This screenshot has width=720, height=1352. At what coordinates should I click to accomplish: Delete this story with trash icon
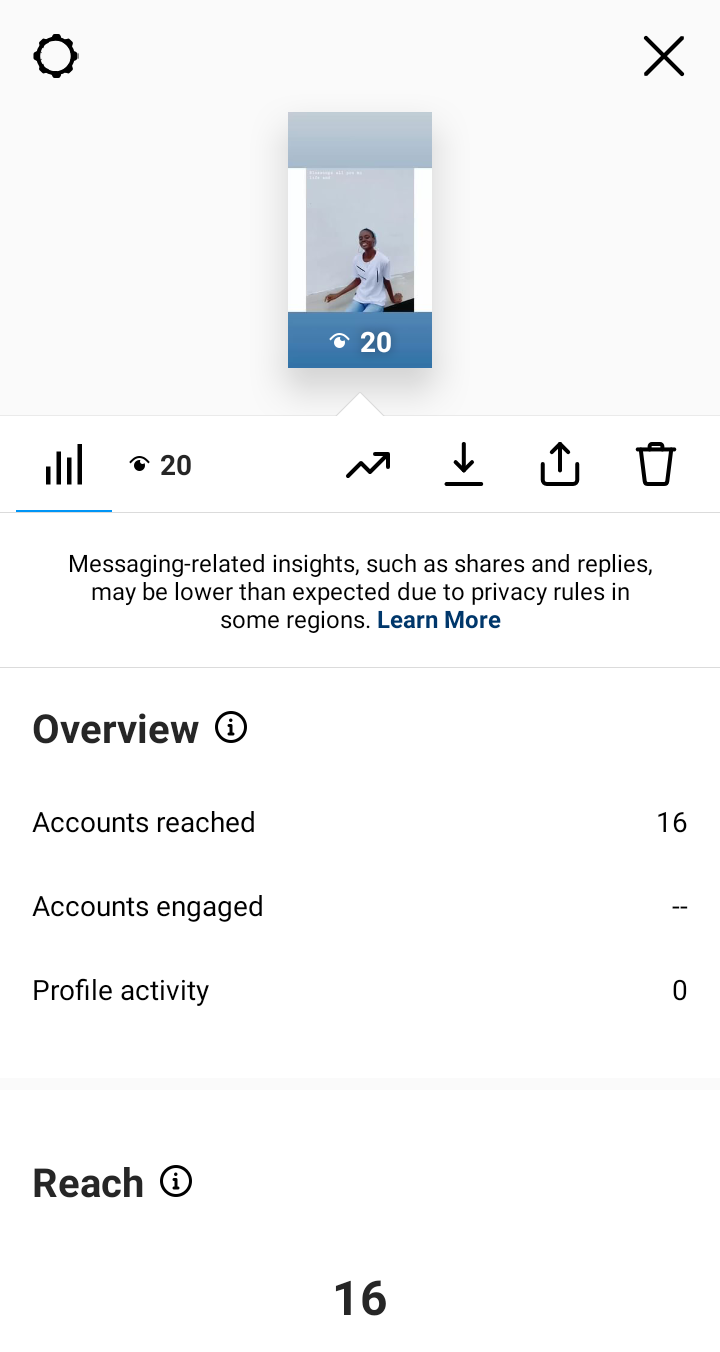click(656, 466)
